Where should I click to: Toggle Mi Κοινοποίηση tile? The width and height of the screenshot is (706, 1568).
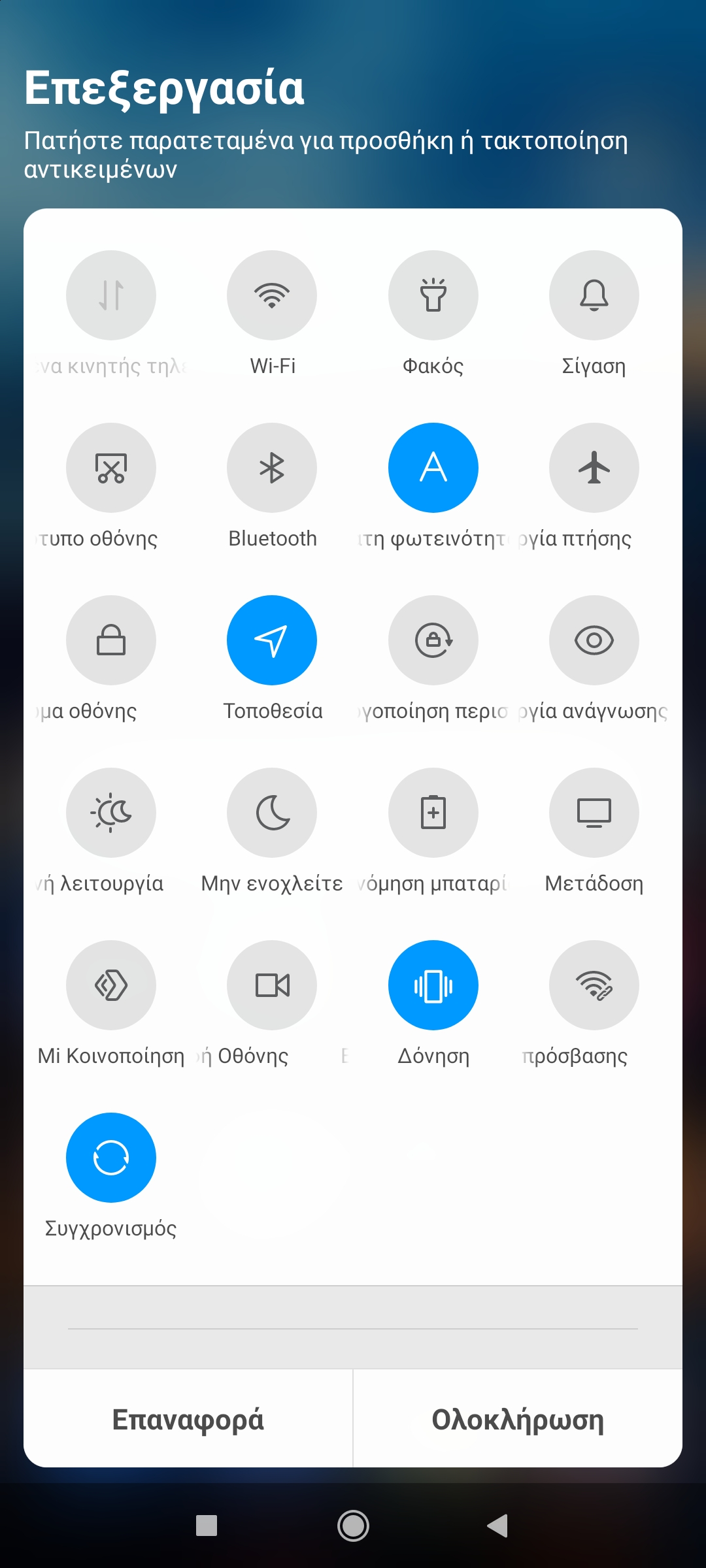point(111,985)
